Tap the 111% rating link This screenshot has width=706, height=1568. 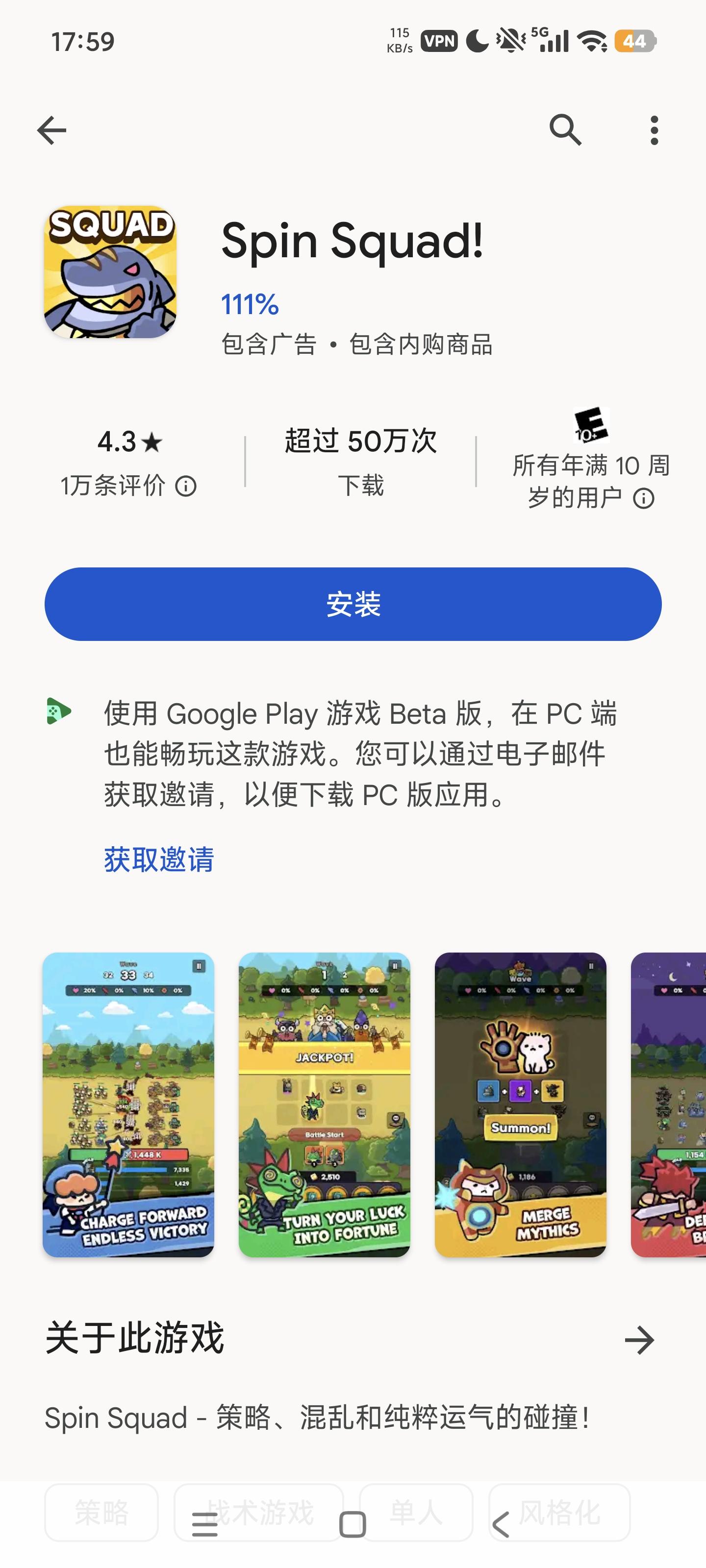[x=249, y=304]
